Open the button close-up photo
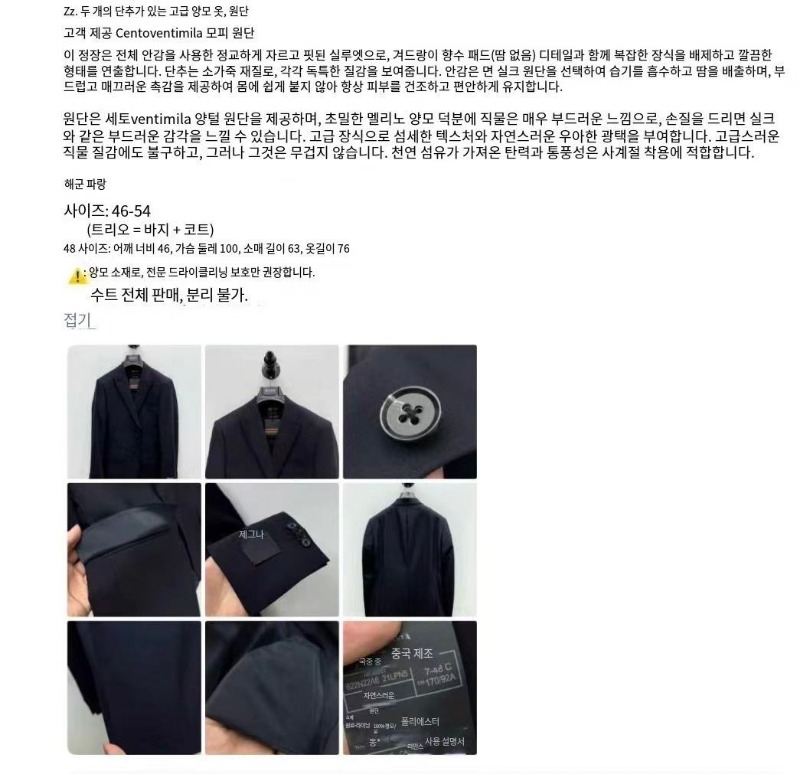800x774 pixels. pyautogui.click(x=409, y=412)
